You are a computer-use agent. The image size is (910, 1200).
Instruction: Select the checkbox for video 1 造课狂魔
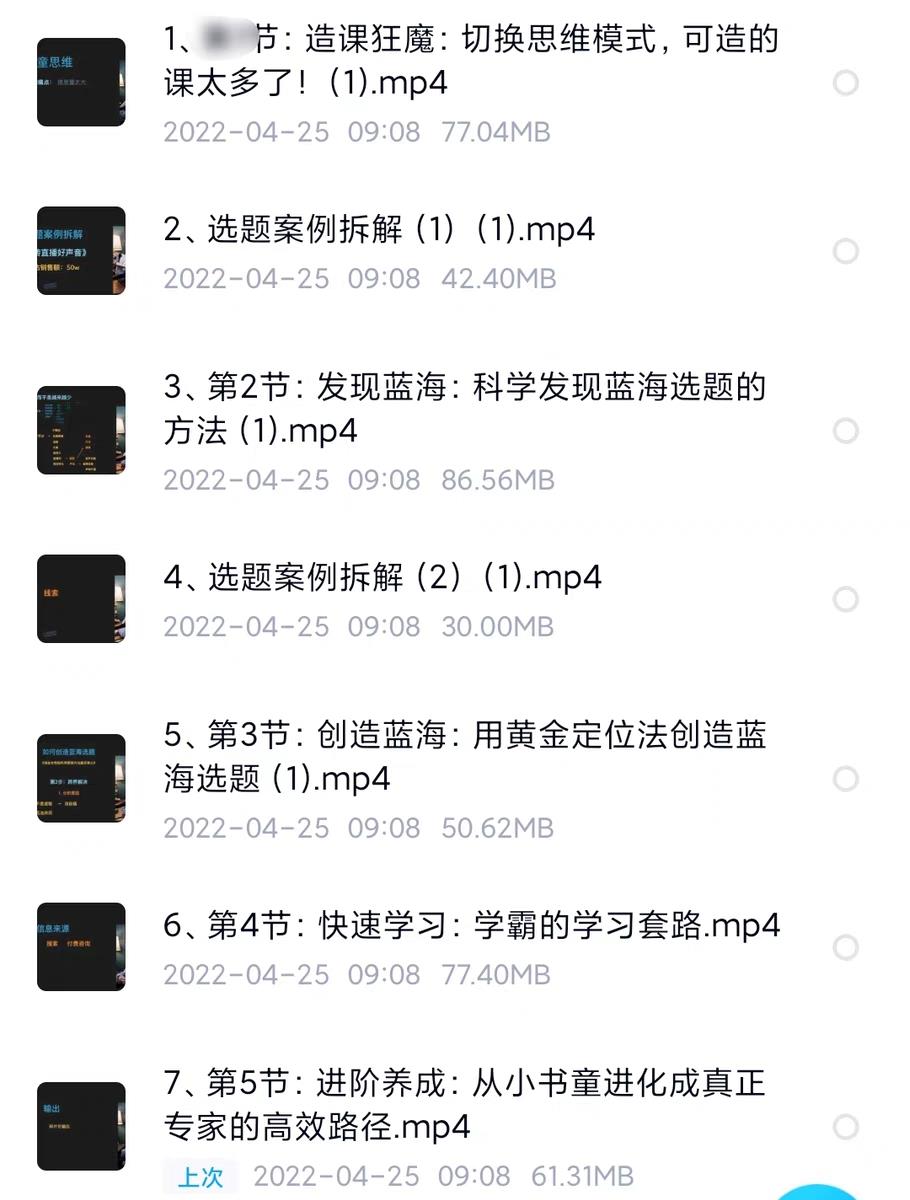[x=846, y=83]
